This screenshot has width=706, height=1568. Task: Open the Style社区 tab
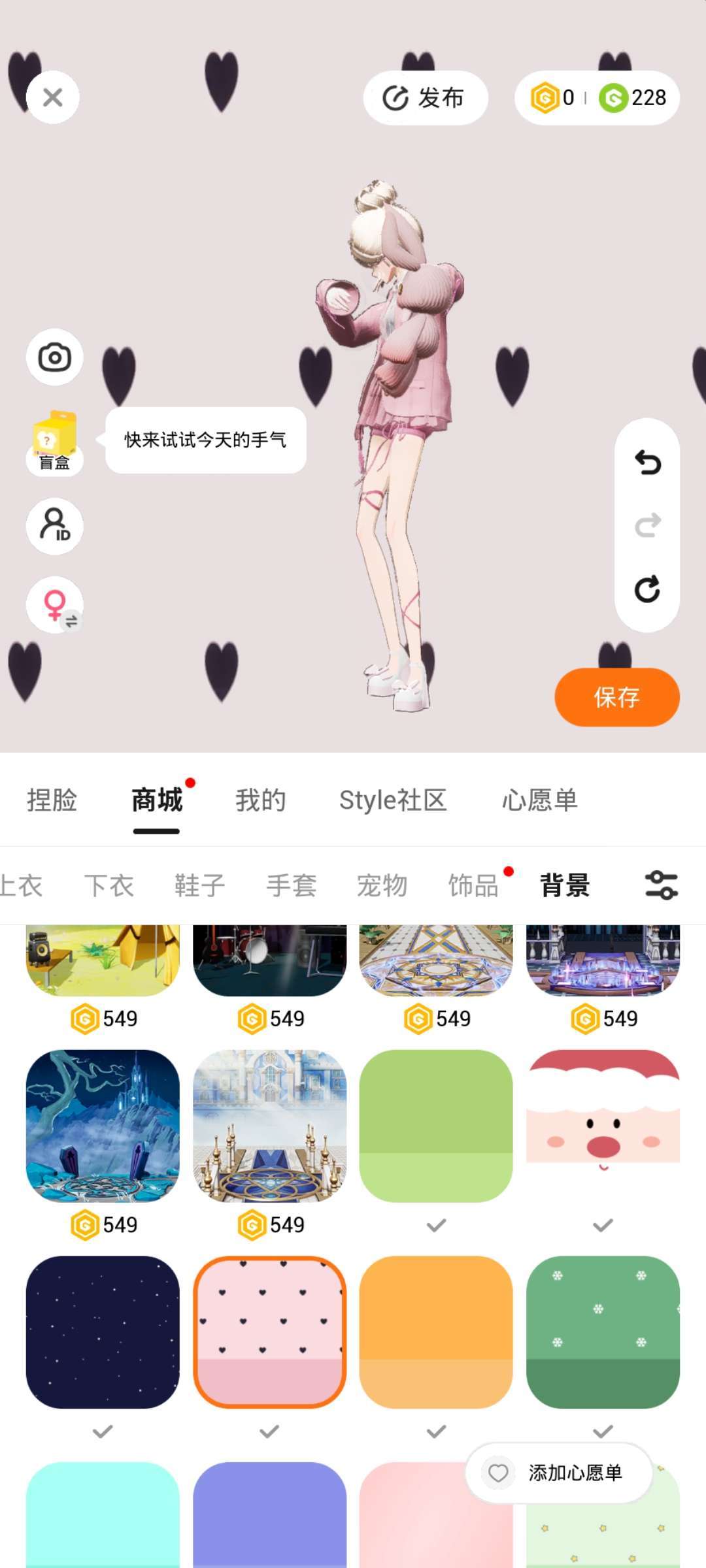pos(393,800)
